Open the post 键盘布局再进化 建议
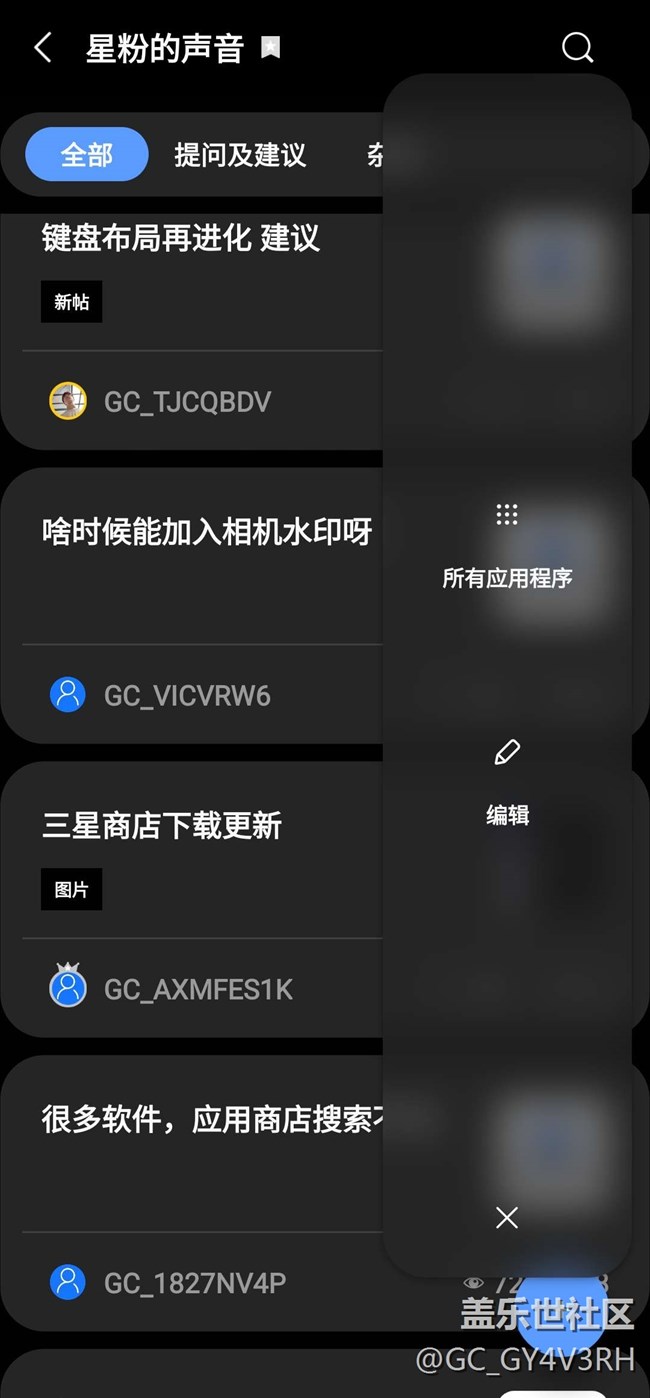Viewport: 650px width, 1398px height. (181, 238)
